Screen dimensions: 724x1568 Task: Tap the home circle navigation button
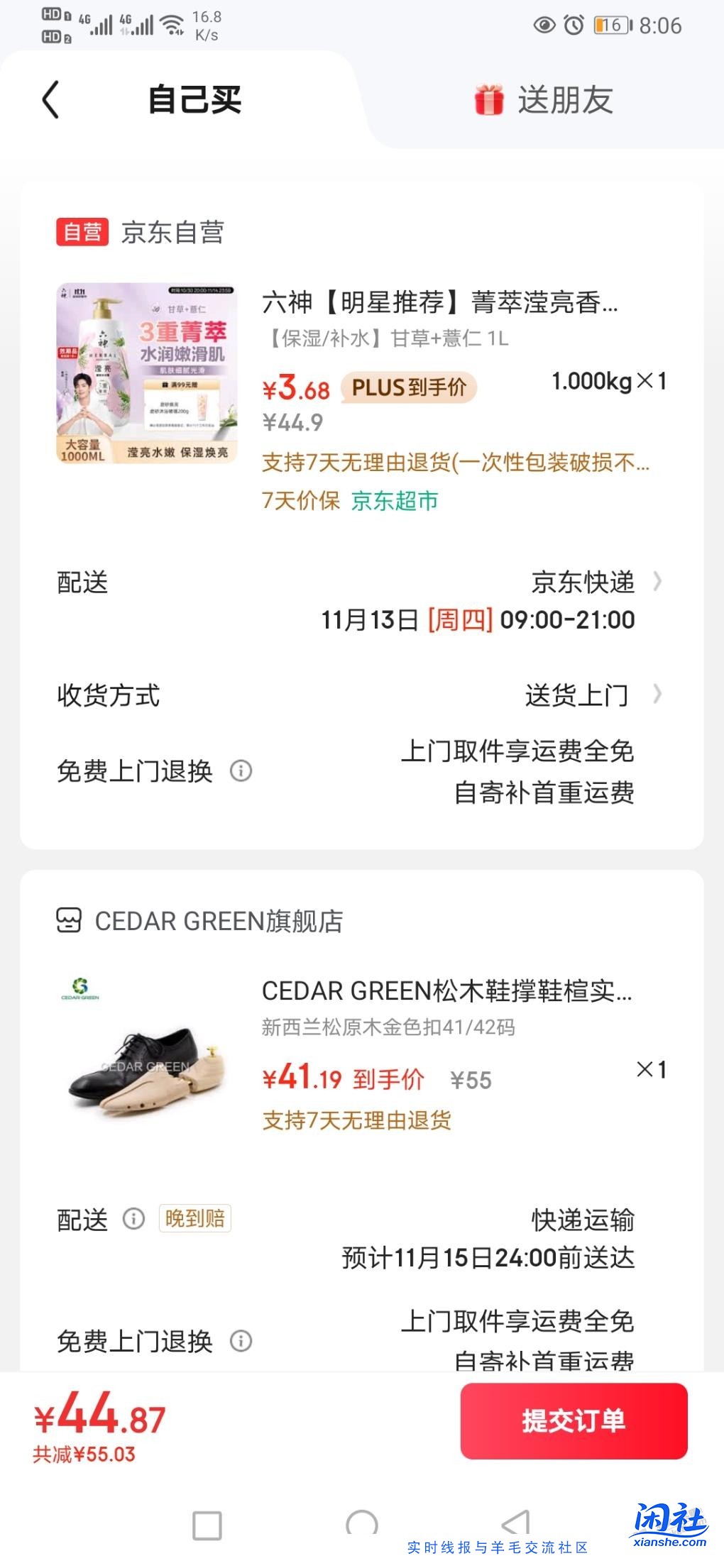tap(362, 1522)
